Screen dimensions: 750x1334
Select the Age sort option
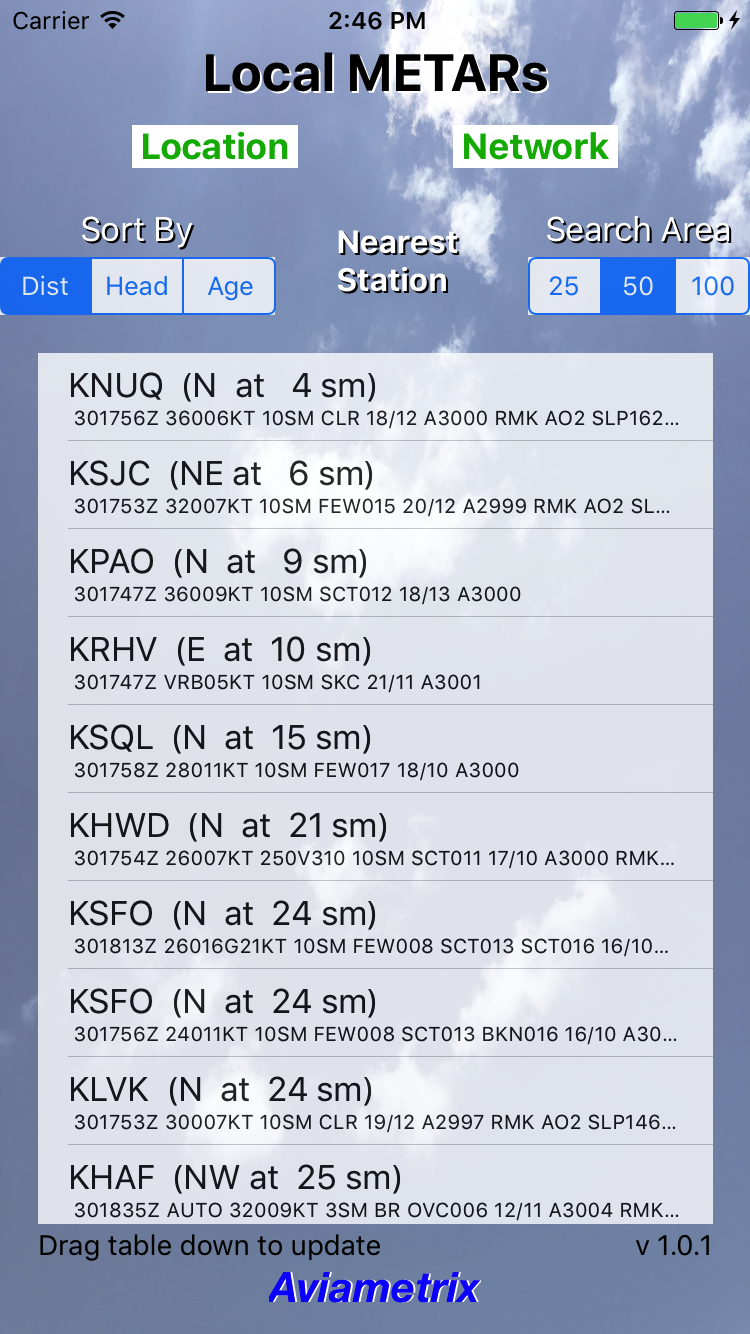tap(230, 287)
